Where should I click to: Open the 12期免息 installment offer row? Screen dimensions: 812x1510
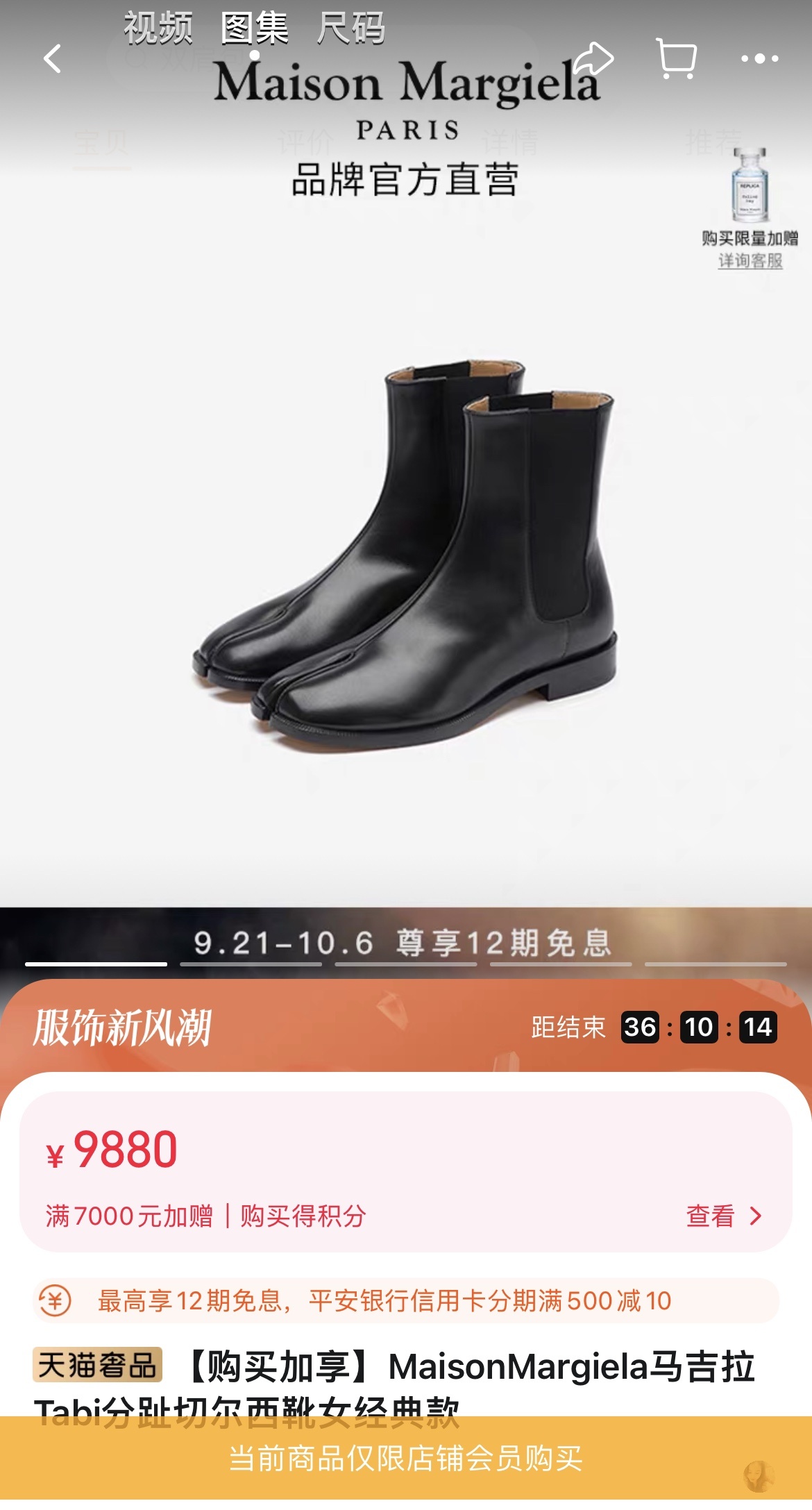coord(405,1300)
